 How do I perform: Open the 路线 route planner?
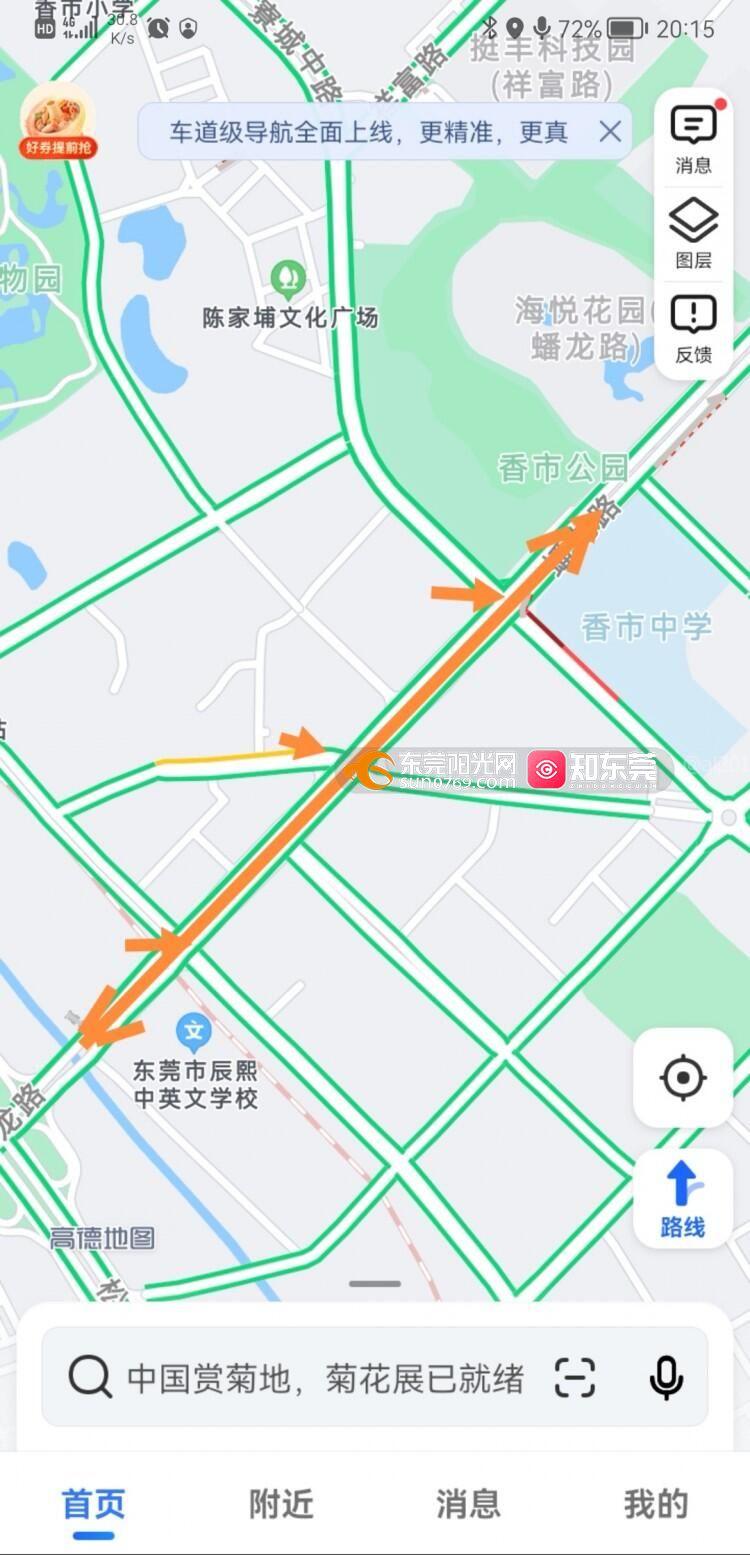pos(683,1199)
